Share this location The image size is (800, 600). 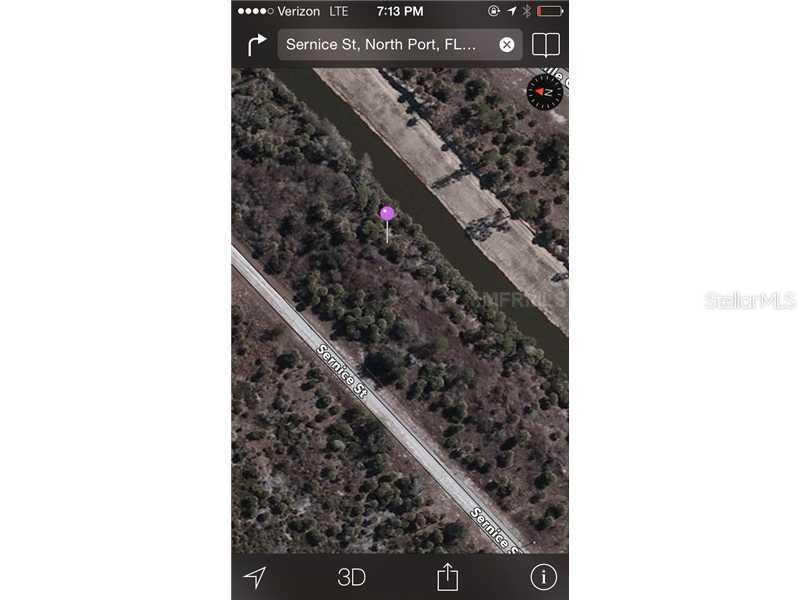click(447, 576)
